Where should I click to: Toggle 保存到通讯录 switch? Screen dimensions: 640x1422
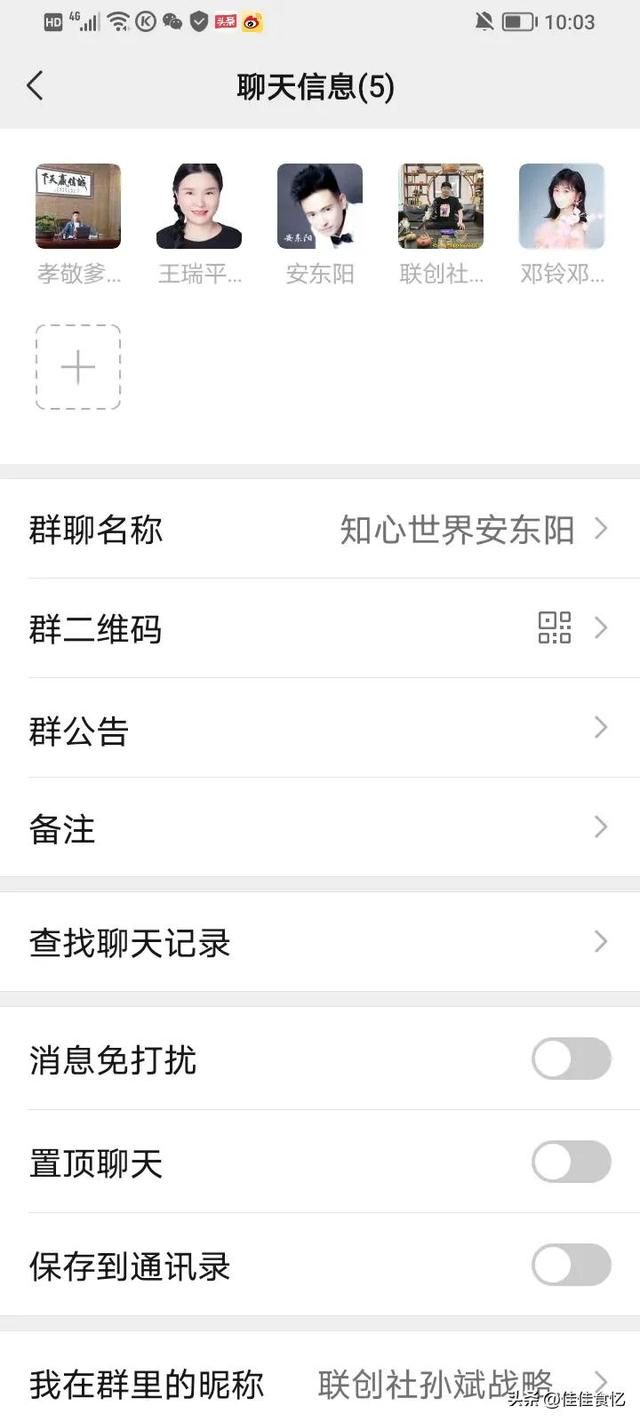tap(571, 1265)
